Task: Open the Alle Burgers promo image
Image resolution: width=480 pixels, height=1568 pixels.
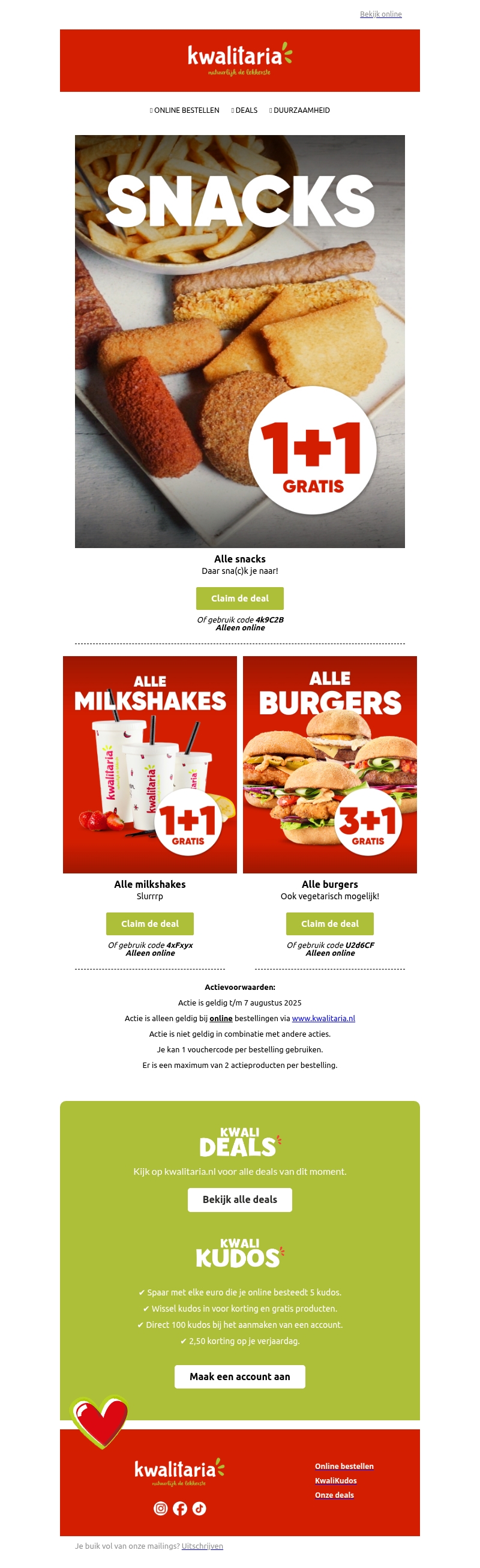Action: click(x=330, y=764)
